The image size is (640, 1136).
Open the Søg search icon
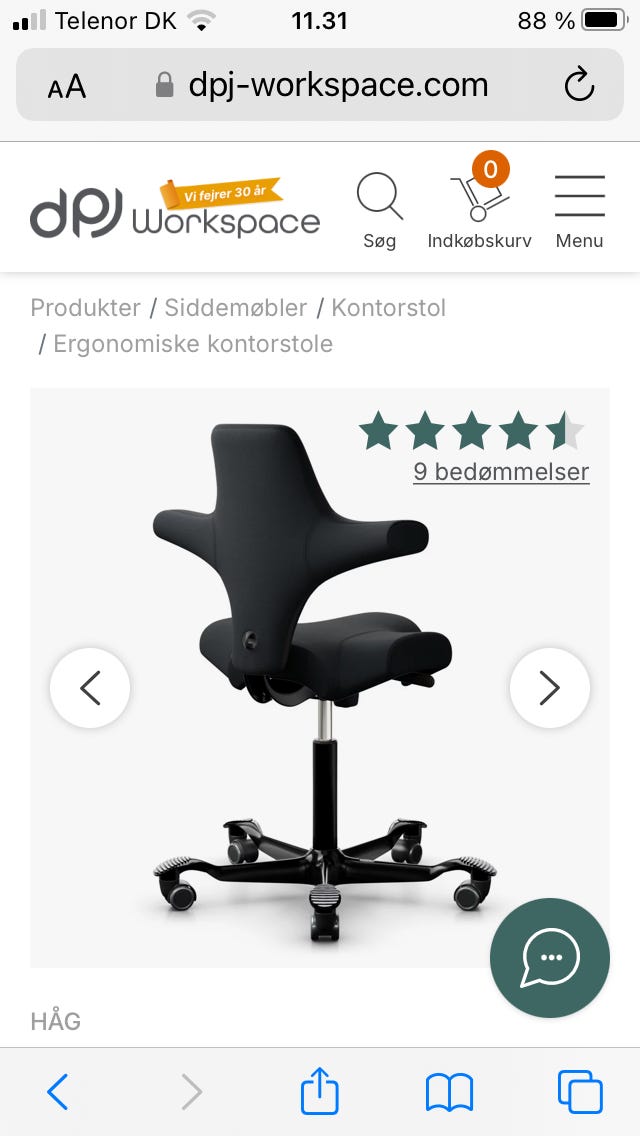click(x=379, y=210)
